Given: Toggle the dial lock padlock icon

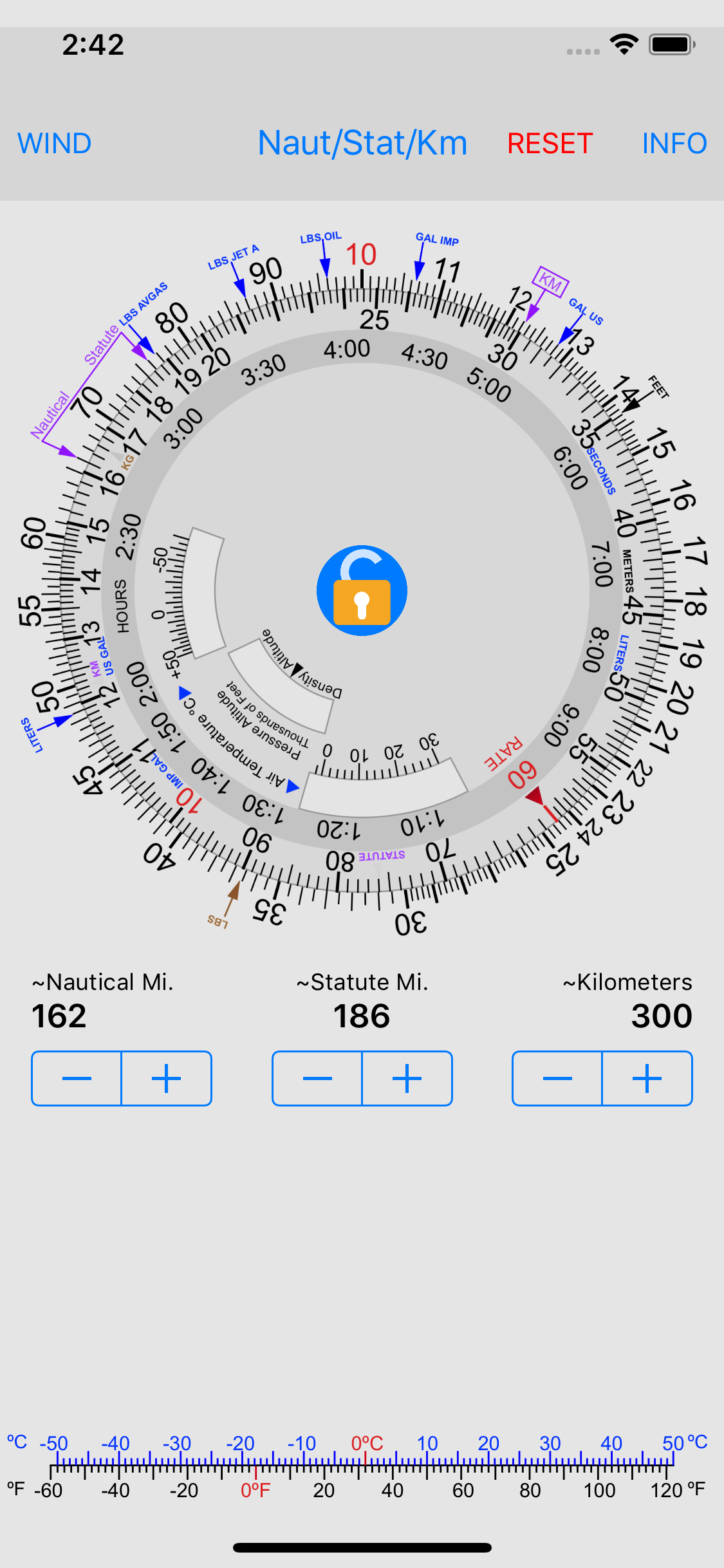Looking at the screenshot, I should click(x=362, y=590).
